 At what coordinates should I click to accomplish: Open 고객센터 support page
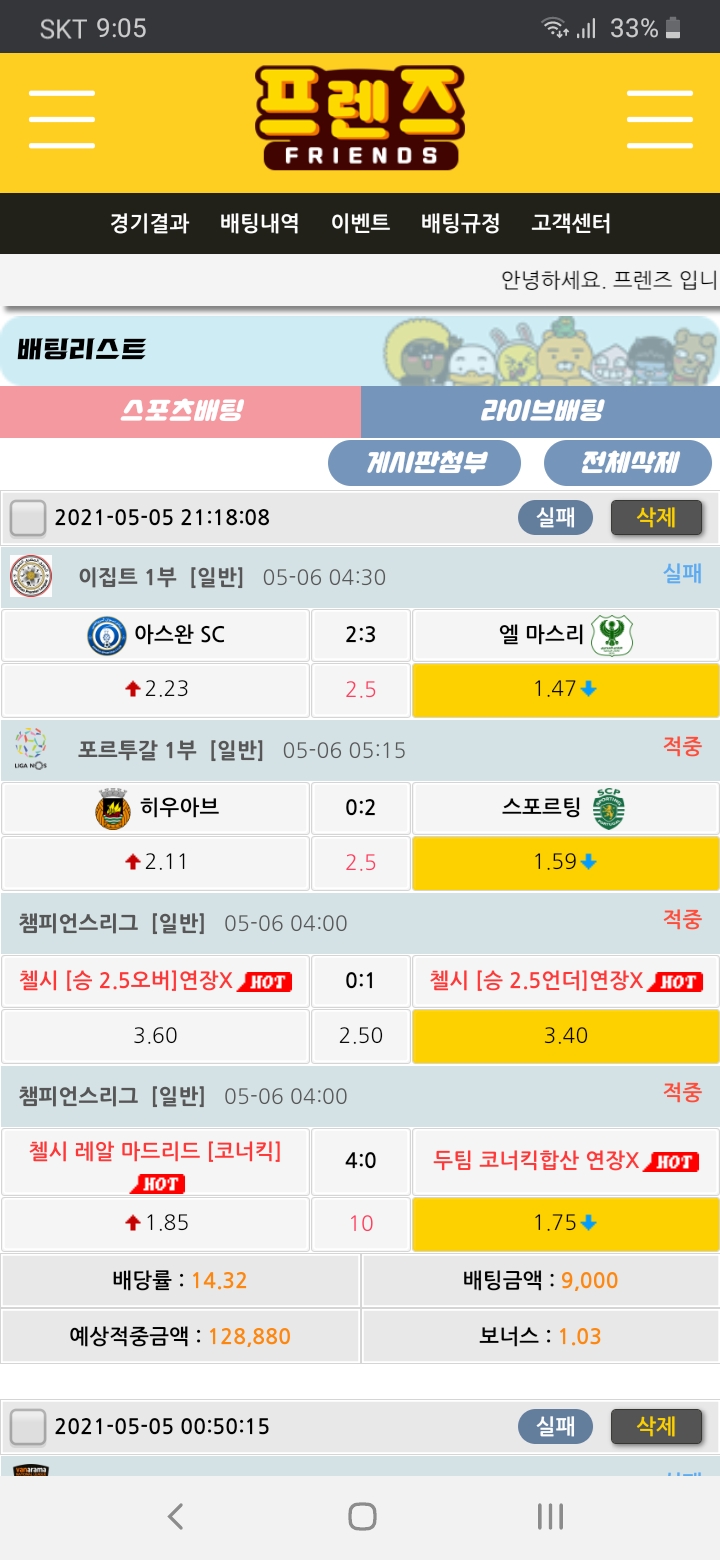click(571, 223)
